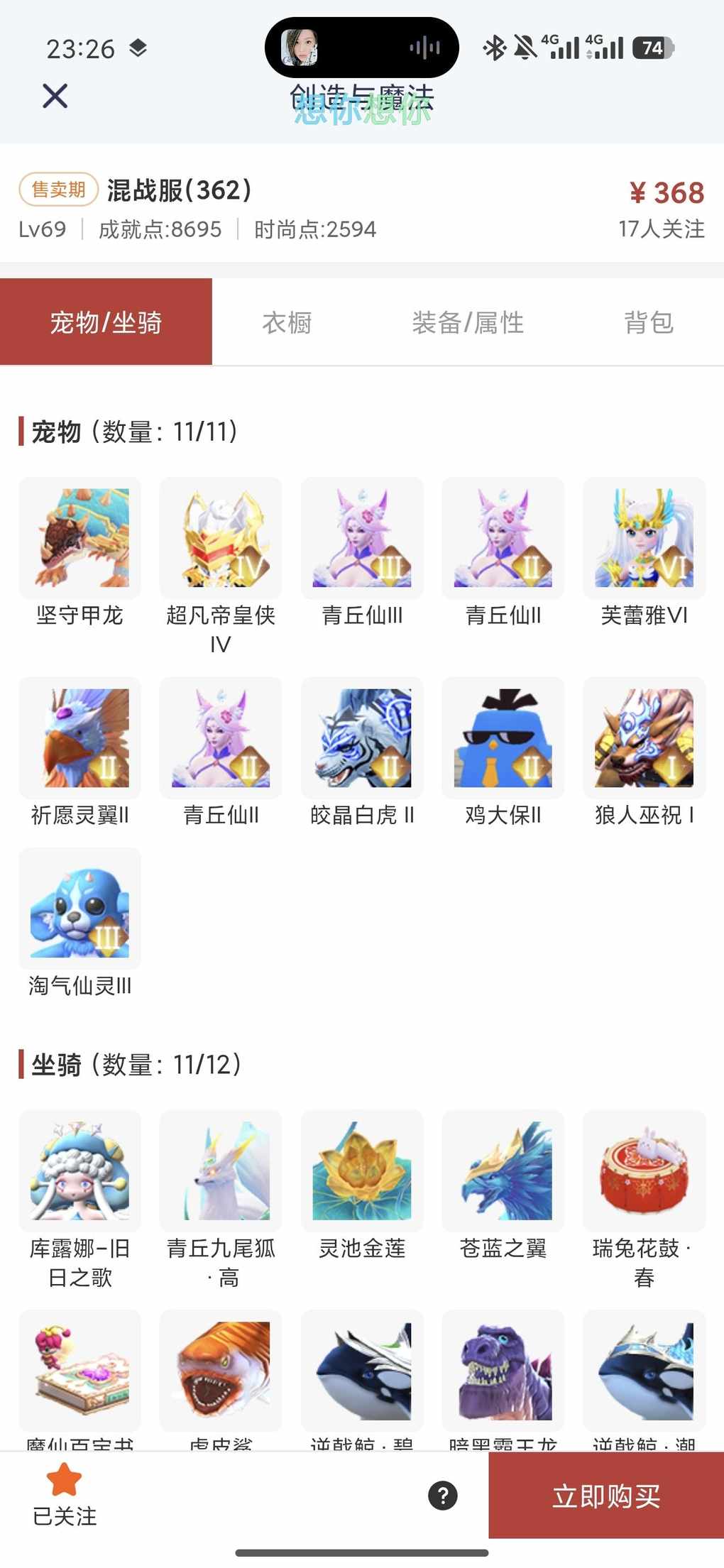This screenshot has width=724, height=1568.
Task: Close this listing page
Action: tap(55, 96)
